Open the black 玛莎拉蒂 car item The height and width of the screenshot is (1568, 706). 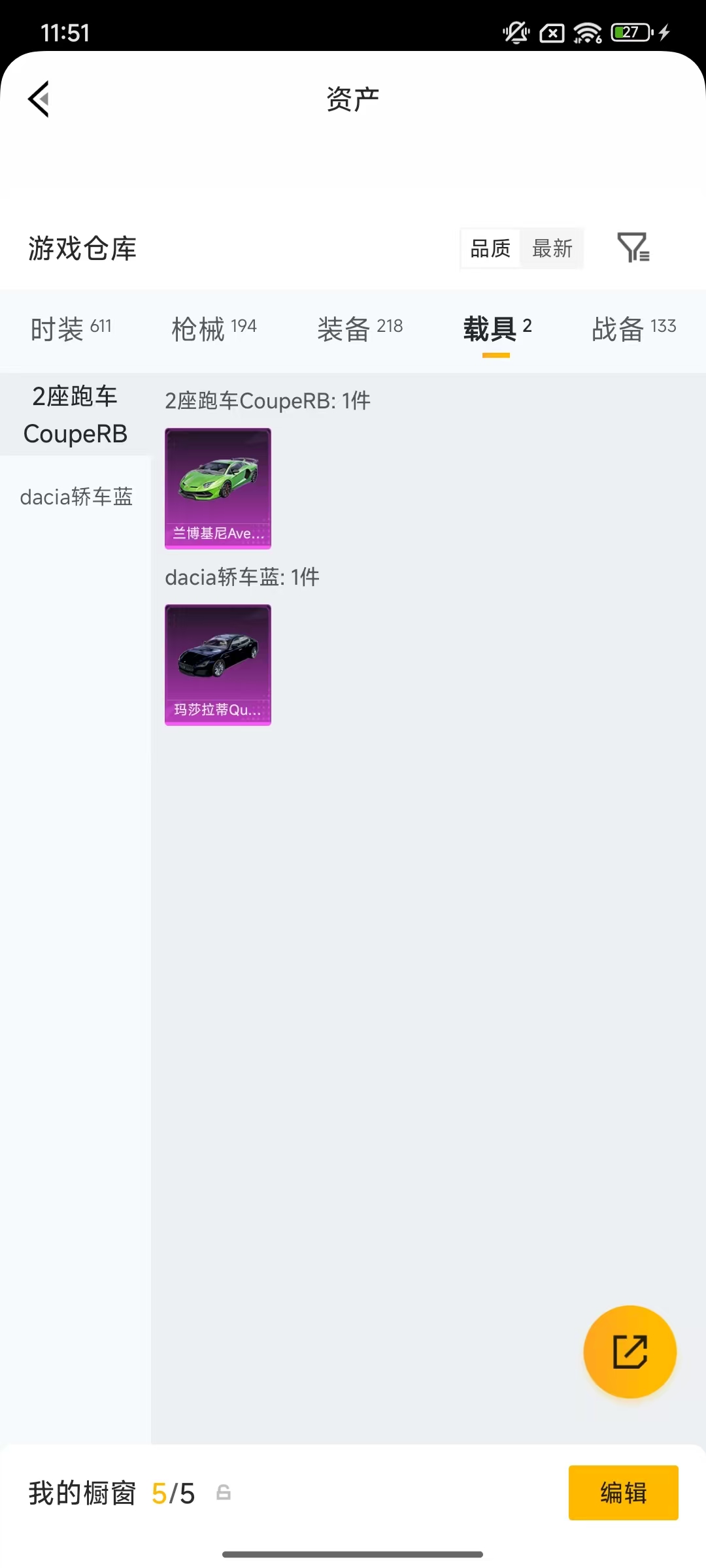pyautogui.click(x=218, y=664)
